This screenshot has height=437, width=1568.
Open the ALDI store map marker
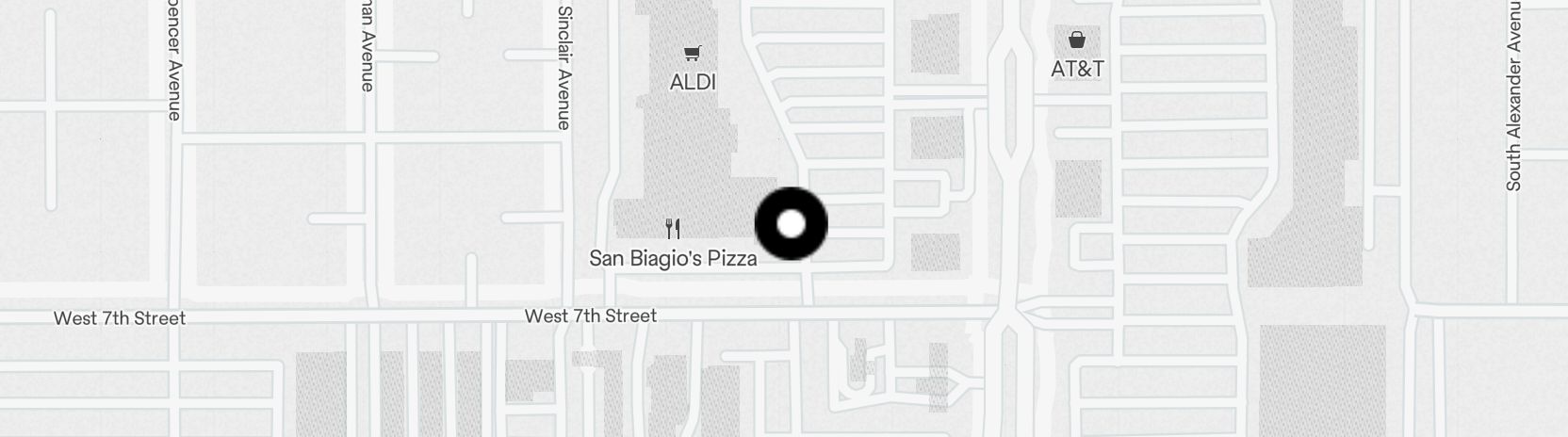[693, 55]
